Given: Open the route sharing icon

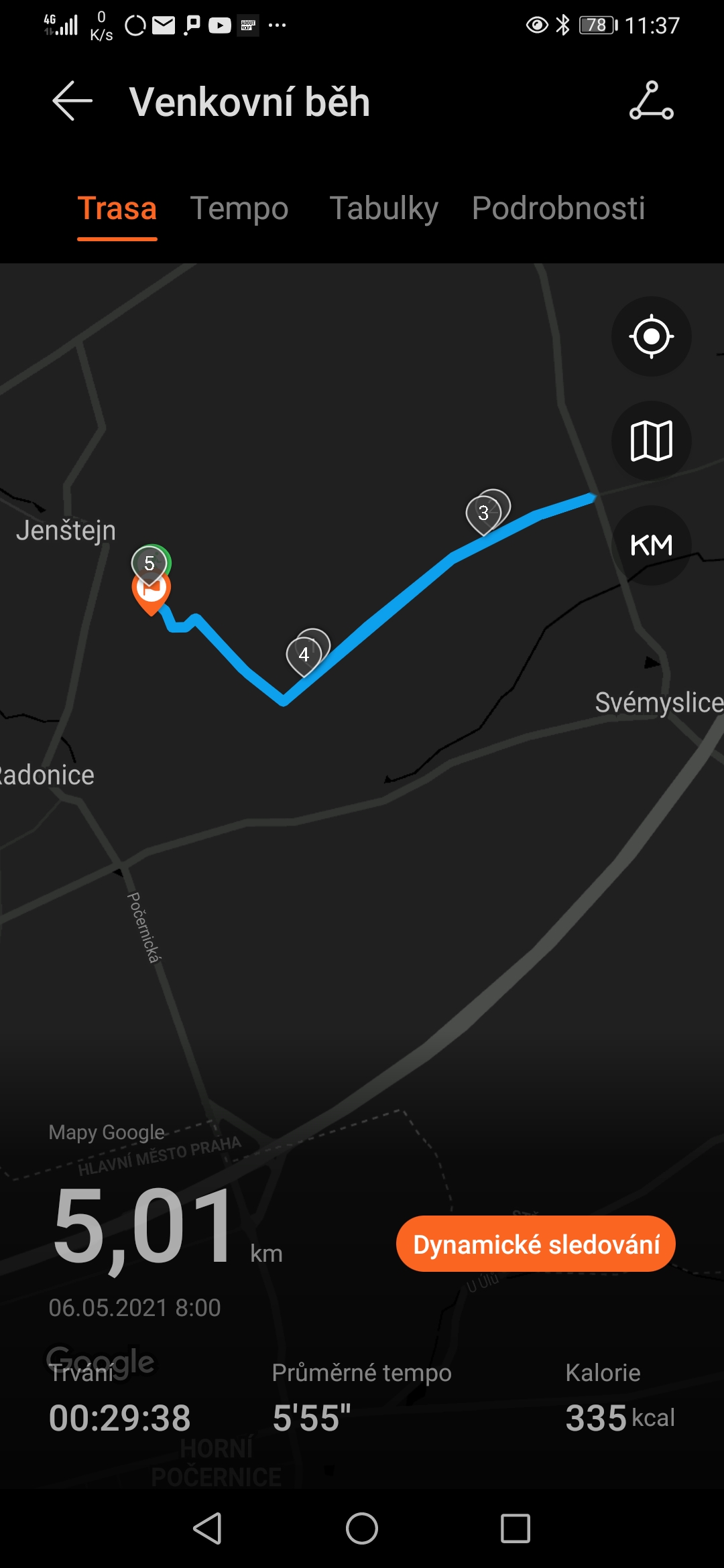Looking at the screenshot, I should (x=651, y=101).
